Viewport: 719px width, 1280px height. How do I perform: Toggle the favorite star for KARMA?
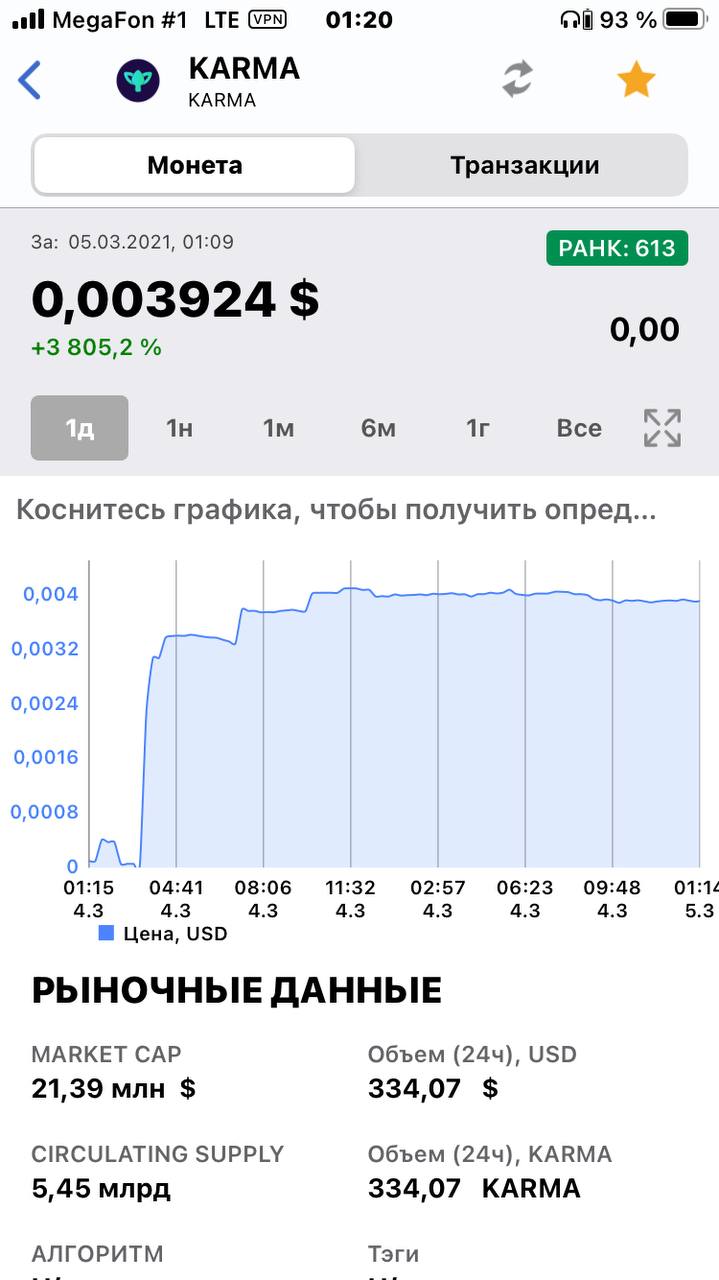tap(636, 79)
